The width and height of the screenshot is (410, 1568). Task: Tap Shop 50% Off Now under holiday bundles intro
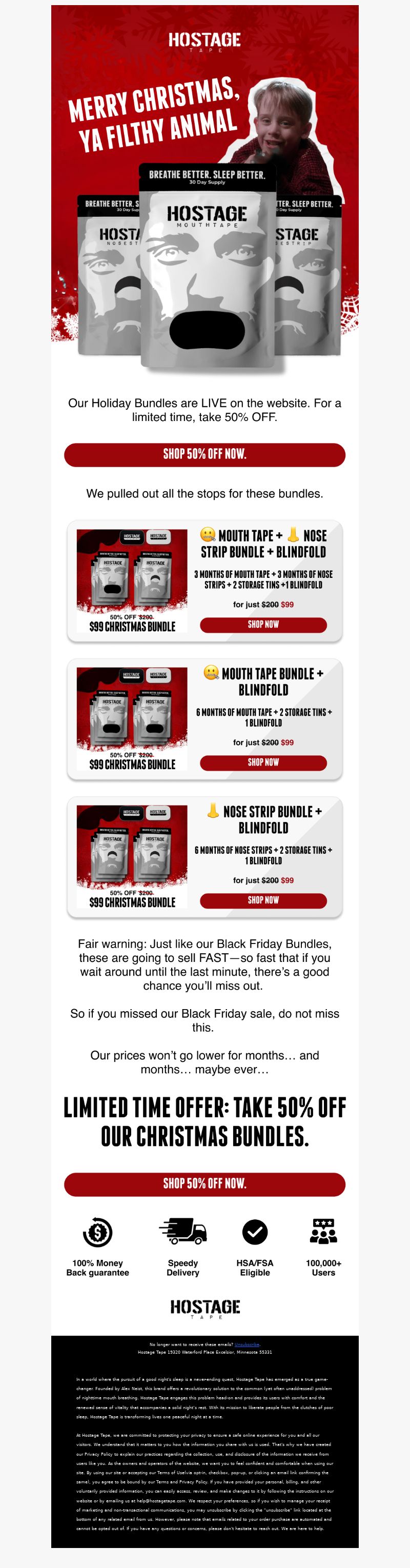pyautogui.click(x=204, y=455)
